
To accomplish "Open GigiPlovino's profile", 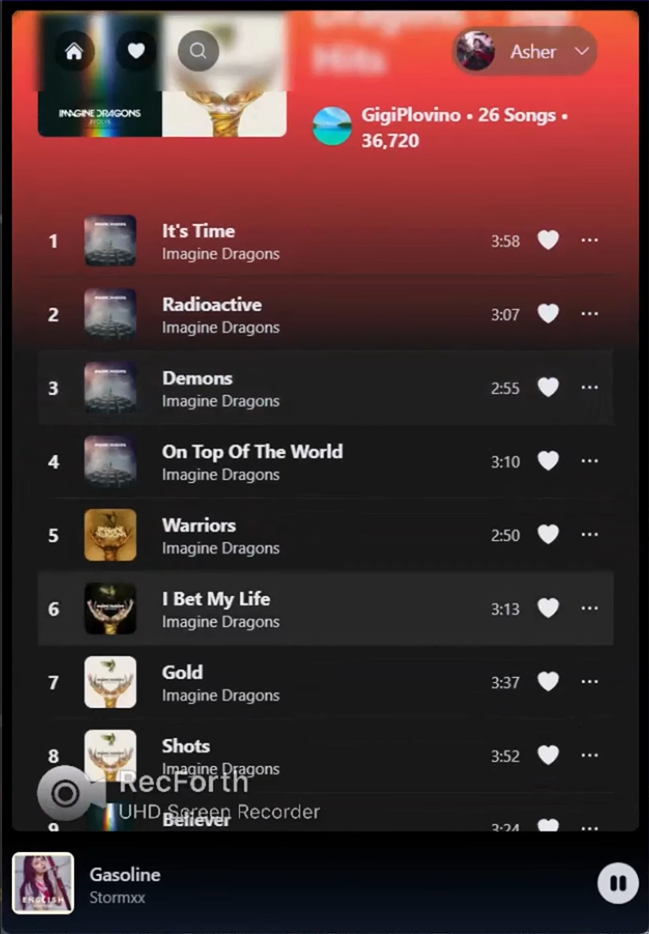I will click(x=410, y=115).
